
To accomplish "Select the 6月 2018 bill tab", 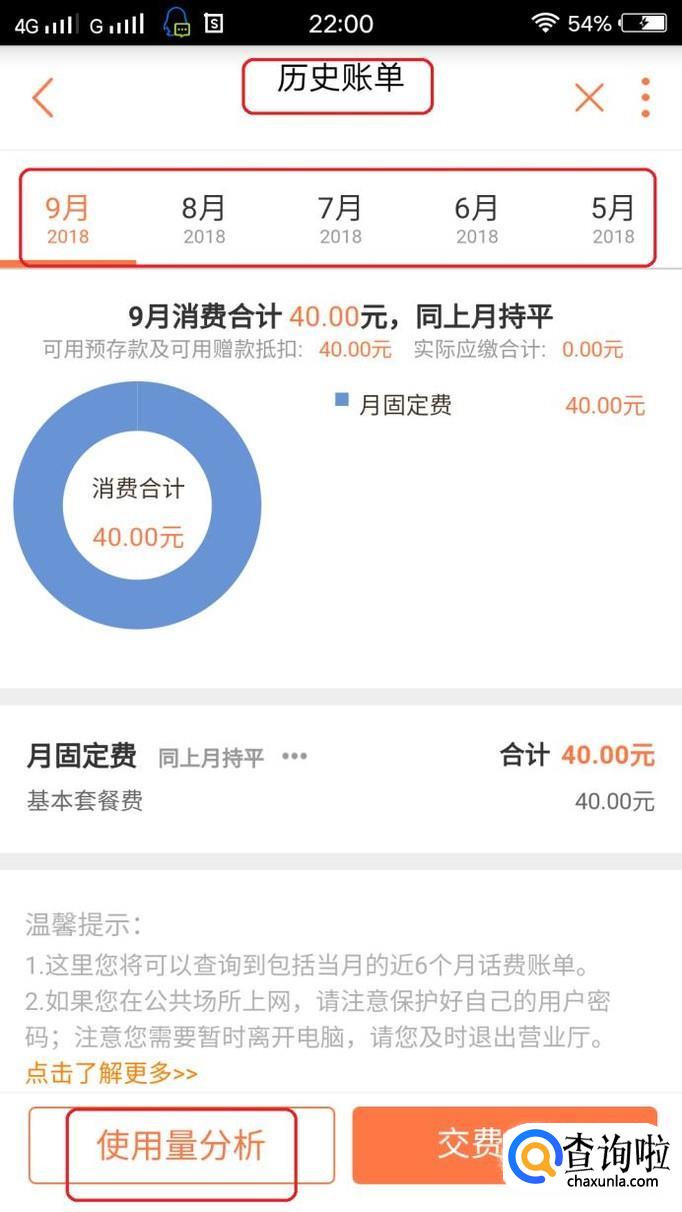I will [x=476, y=219].
